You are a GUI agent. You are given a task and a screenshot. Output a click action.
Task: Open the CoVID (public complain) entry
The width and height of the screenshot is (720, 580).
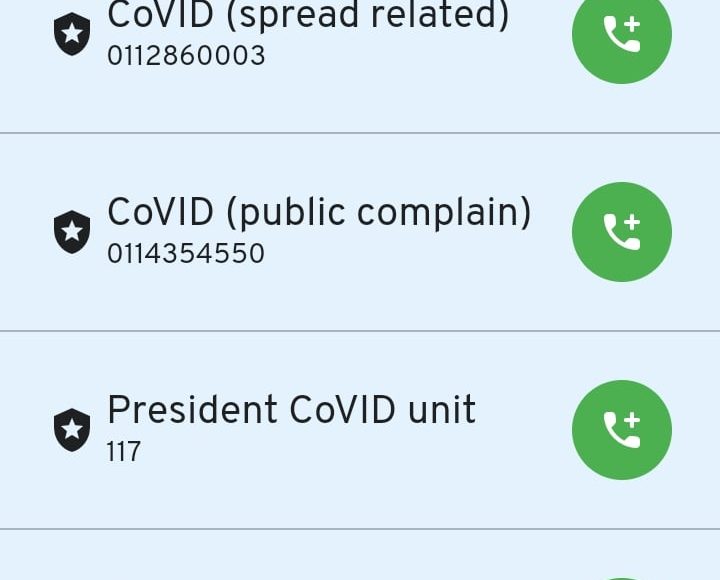point(318,230)
